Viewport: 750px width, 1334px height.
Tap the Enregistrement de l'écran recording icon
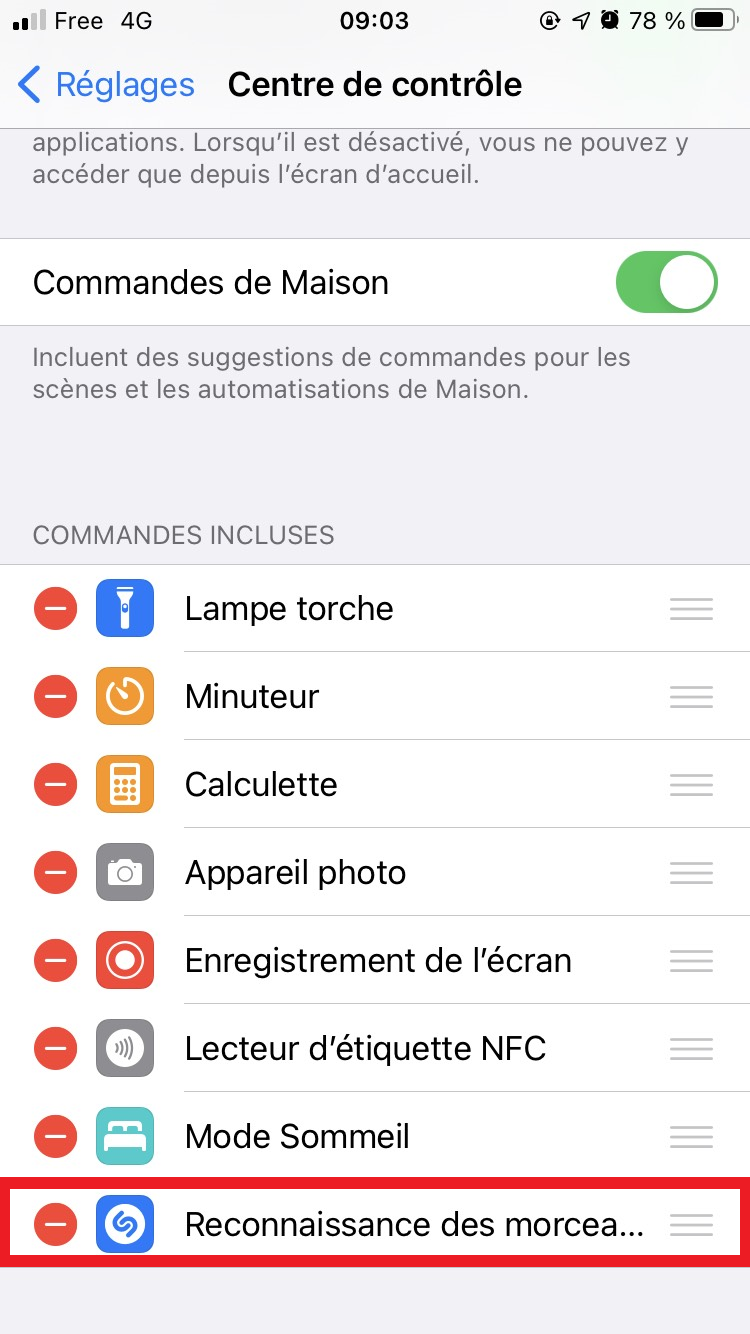[124, 960]
